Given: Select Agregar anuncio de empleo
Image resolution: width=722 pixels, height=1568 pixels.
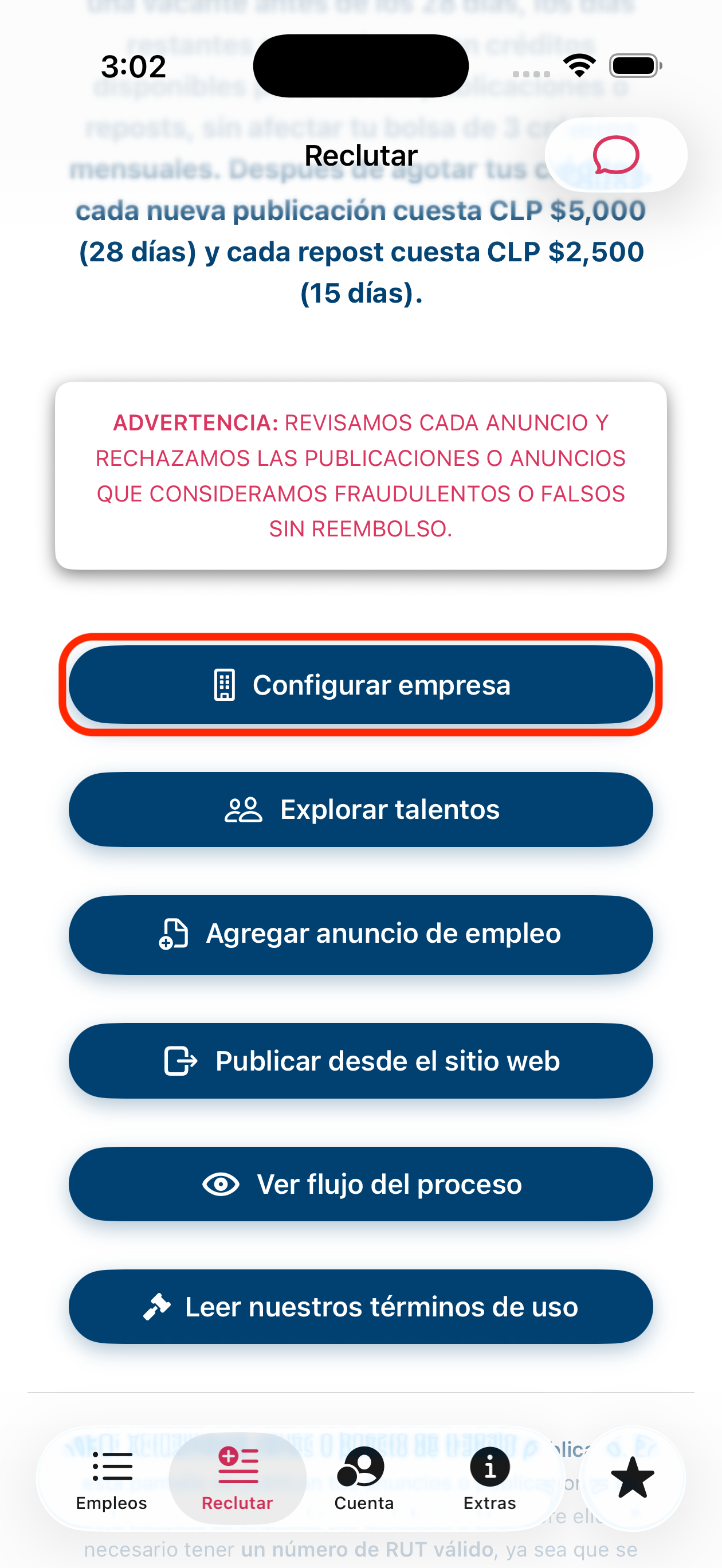Looking at the screenshot, I should pyautogui.click(x=360, y=934).
